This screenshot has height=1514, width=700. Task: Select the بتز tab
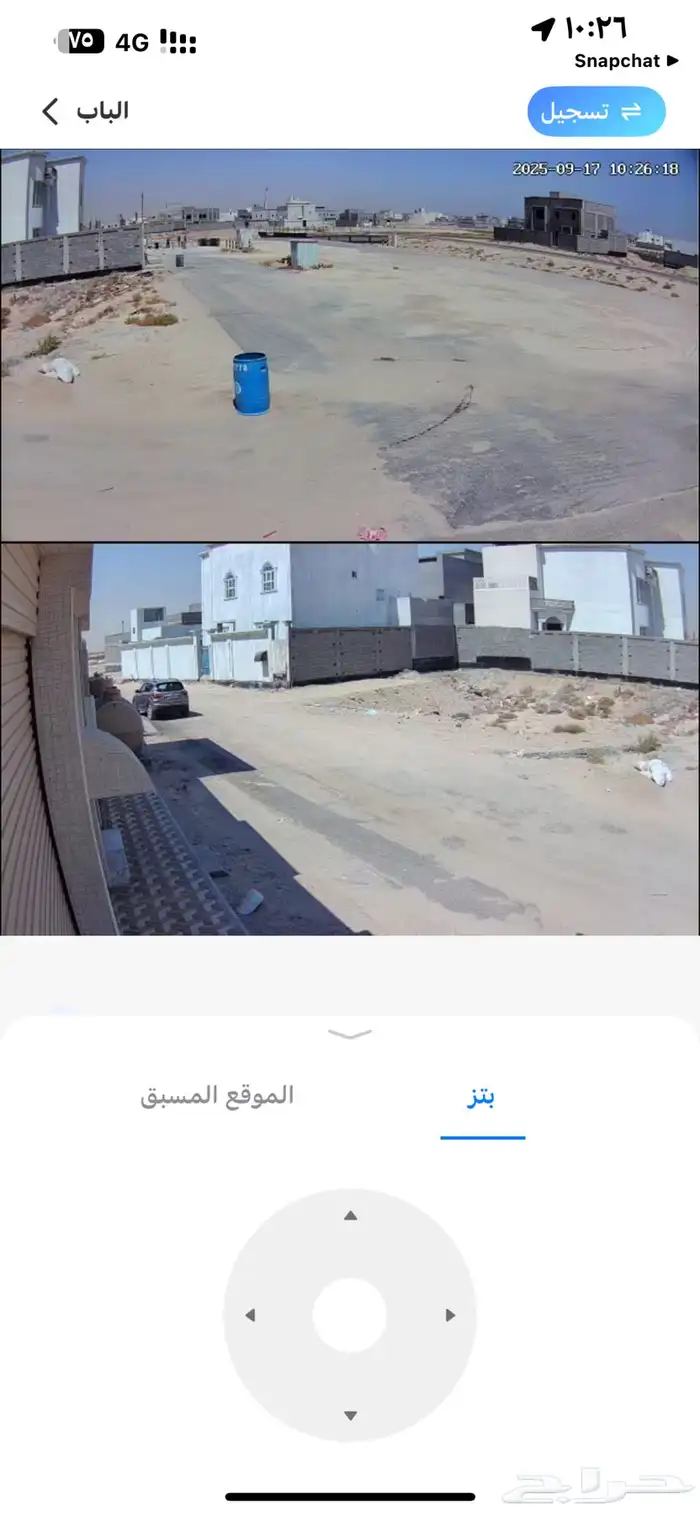pos(482,1097)
